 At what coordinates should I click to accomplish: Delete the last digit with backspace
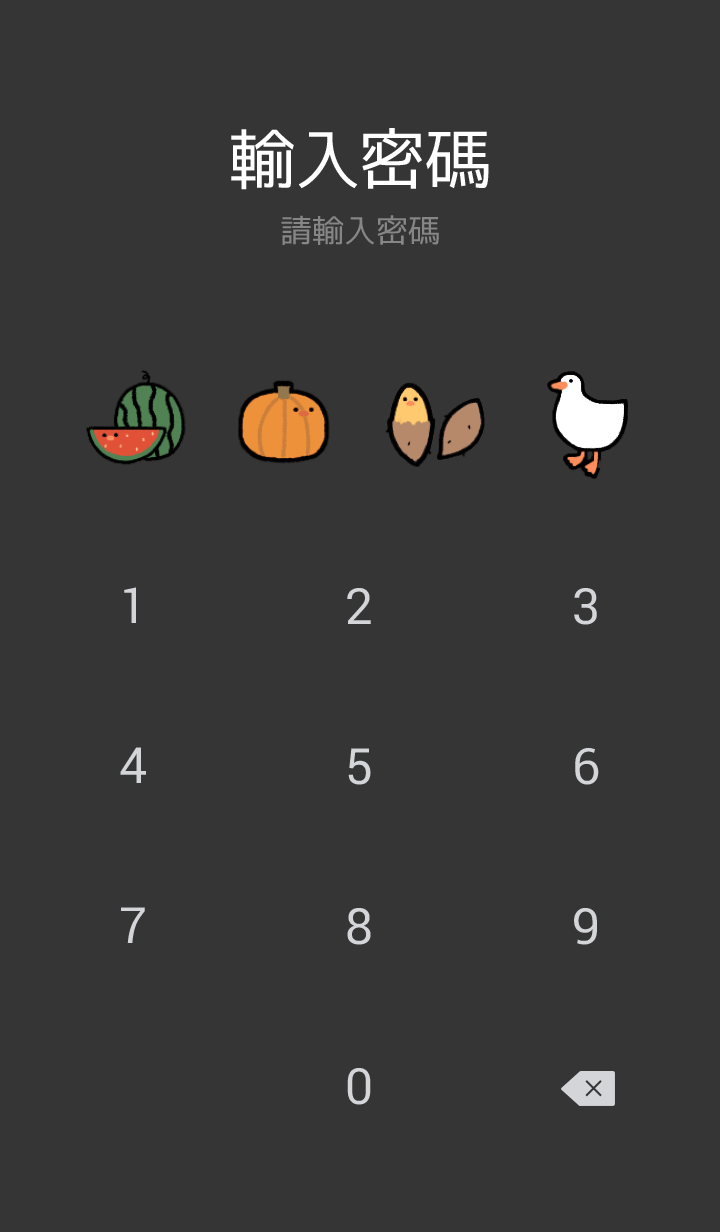588,1088
